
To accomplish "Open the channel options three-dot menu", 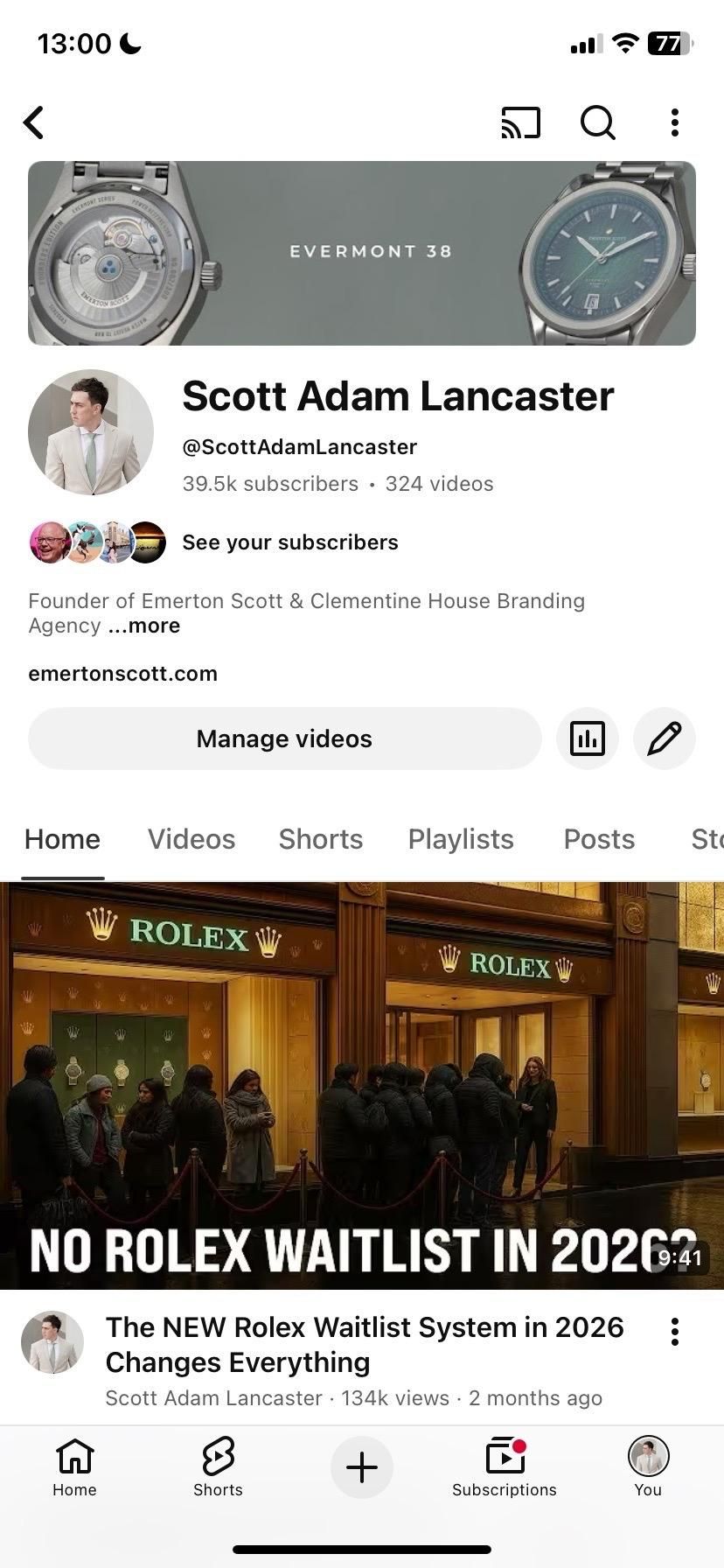I will click(x=674, y=123).
